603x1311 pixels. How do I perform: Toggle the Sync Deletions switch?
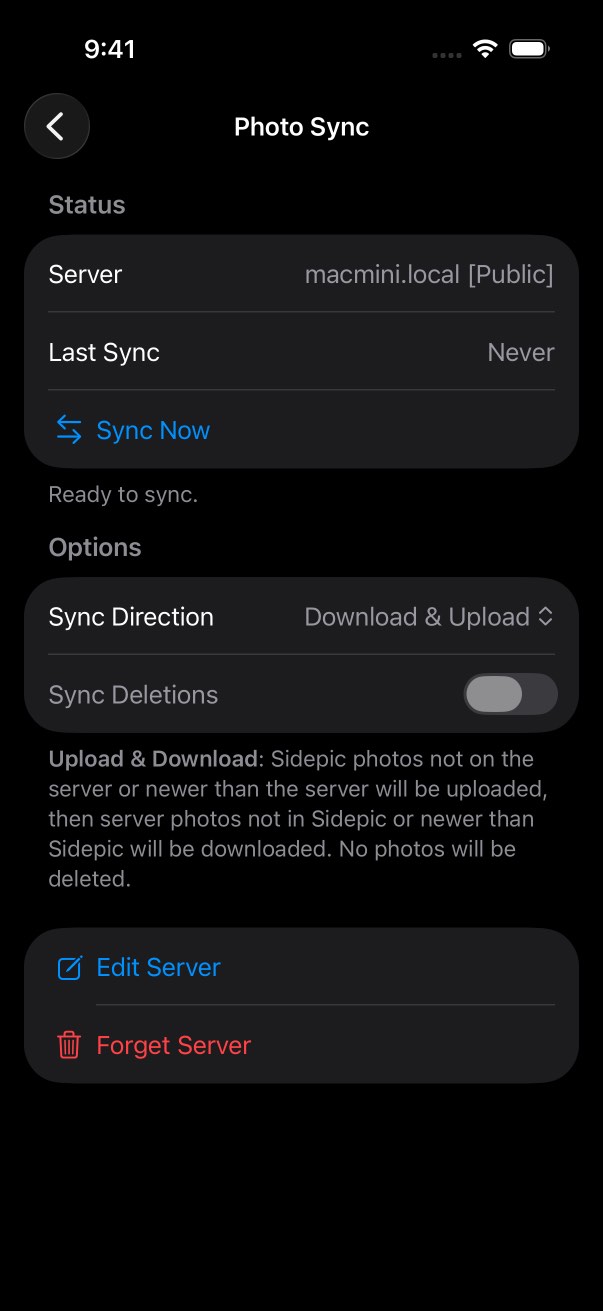510,694
